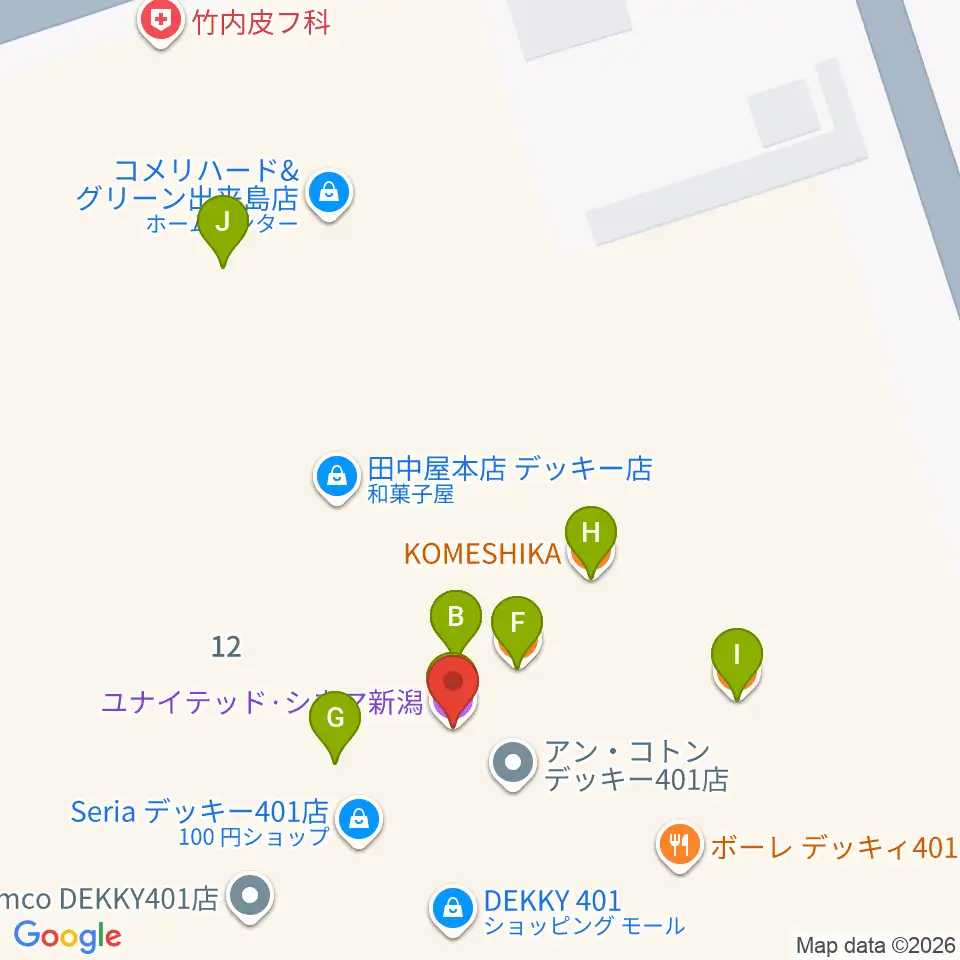Open the アン・コトン デッキー401店 place icon
Screen dimensions: 960x960
[513, 765]
